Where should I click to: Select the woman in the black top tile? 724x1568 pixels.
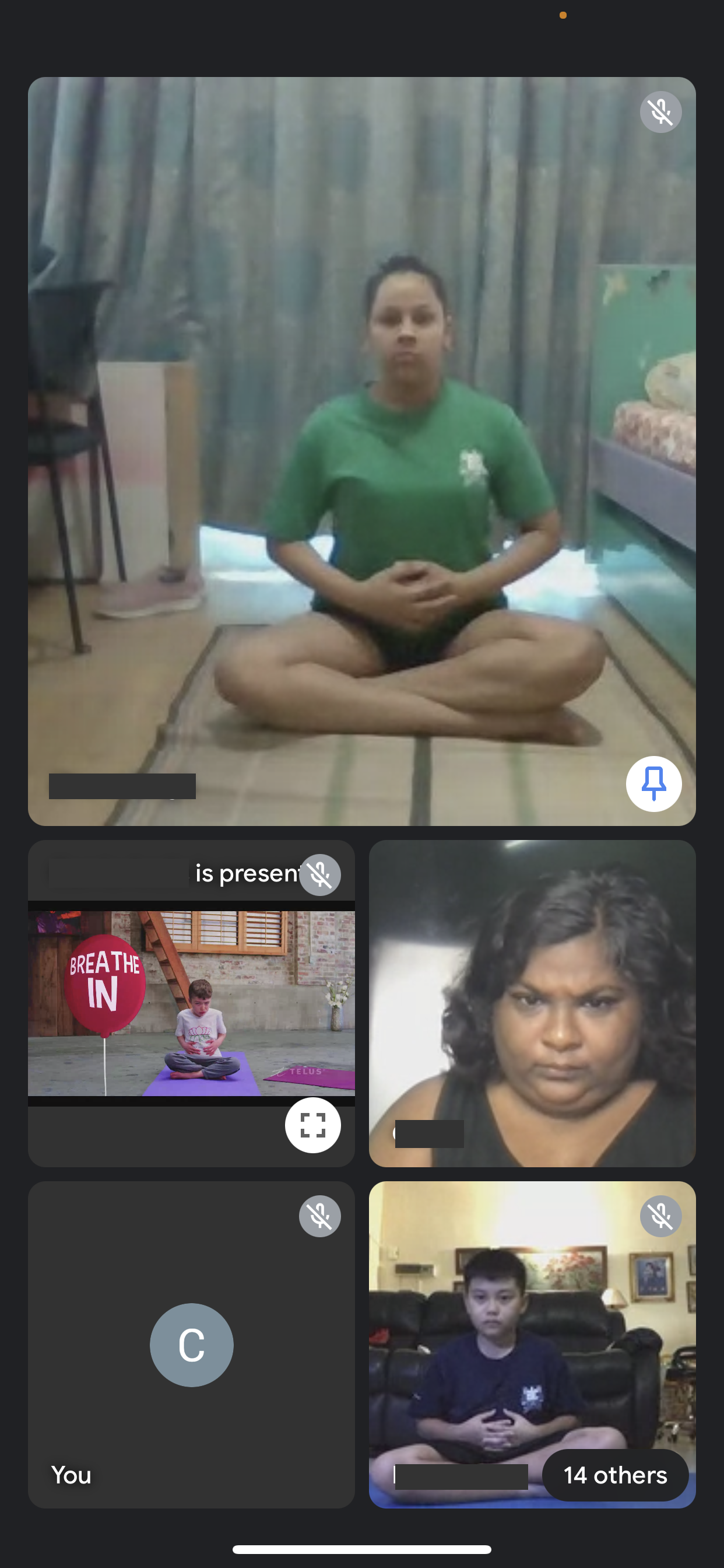click(x=532, y=1003)
